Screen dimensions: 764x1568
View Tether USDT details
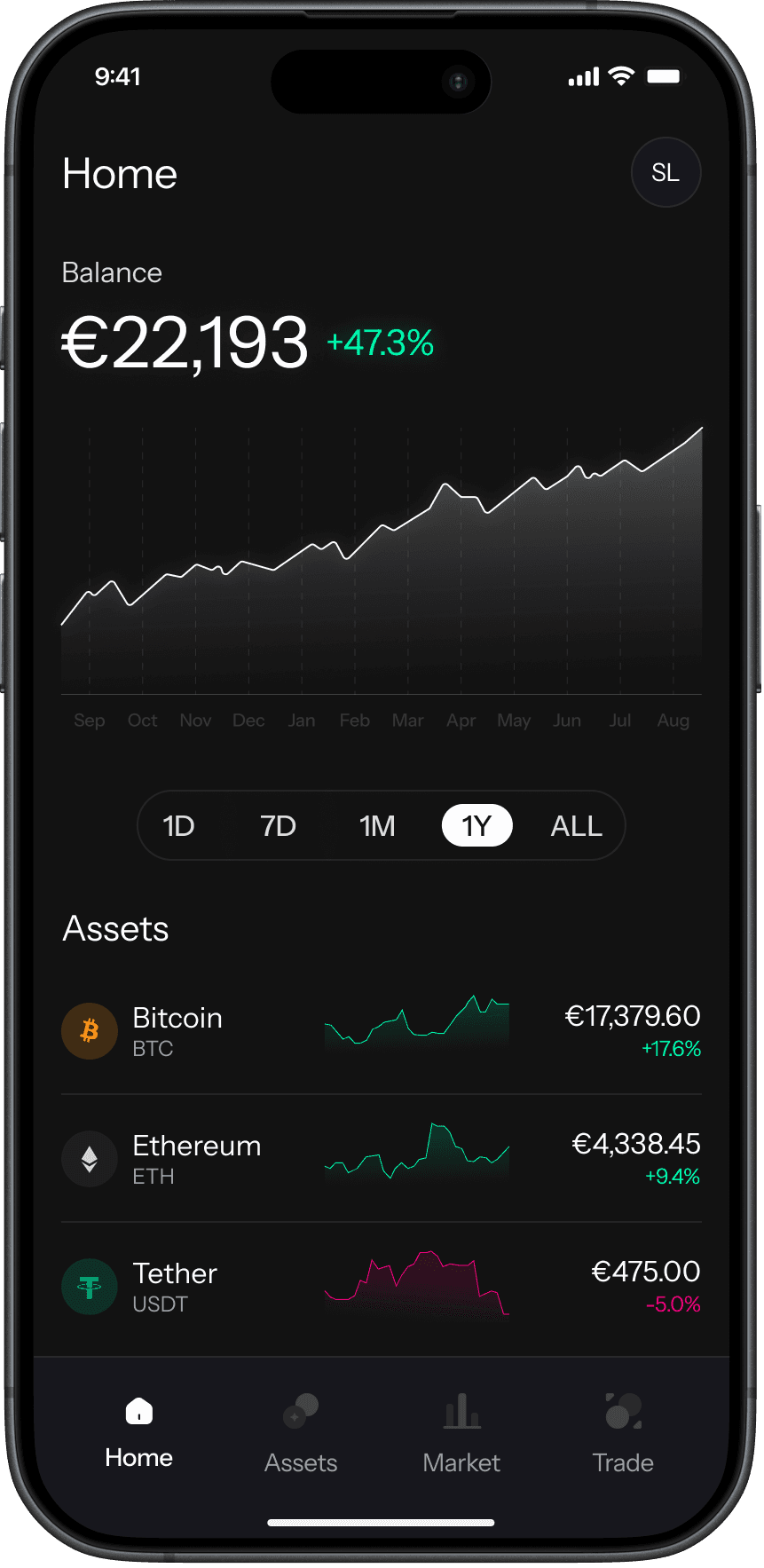(x=382, y=1287)
